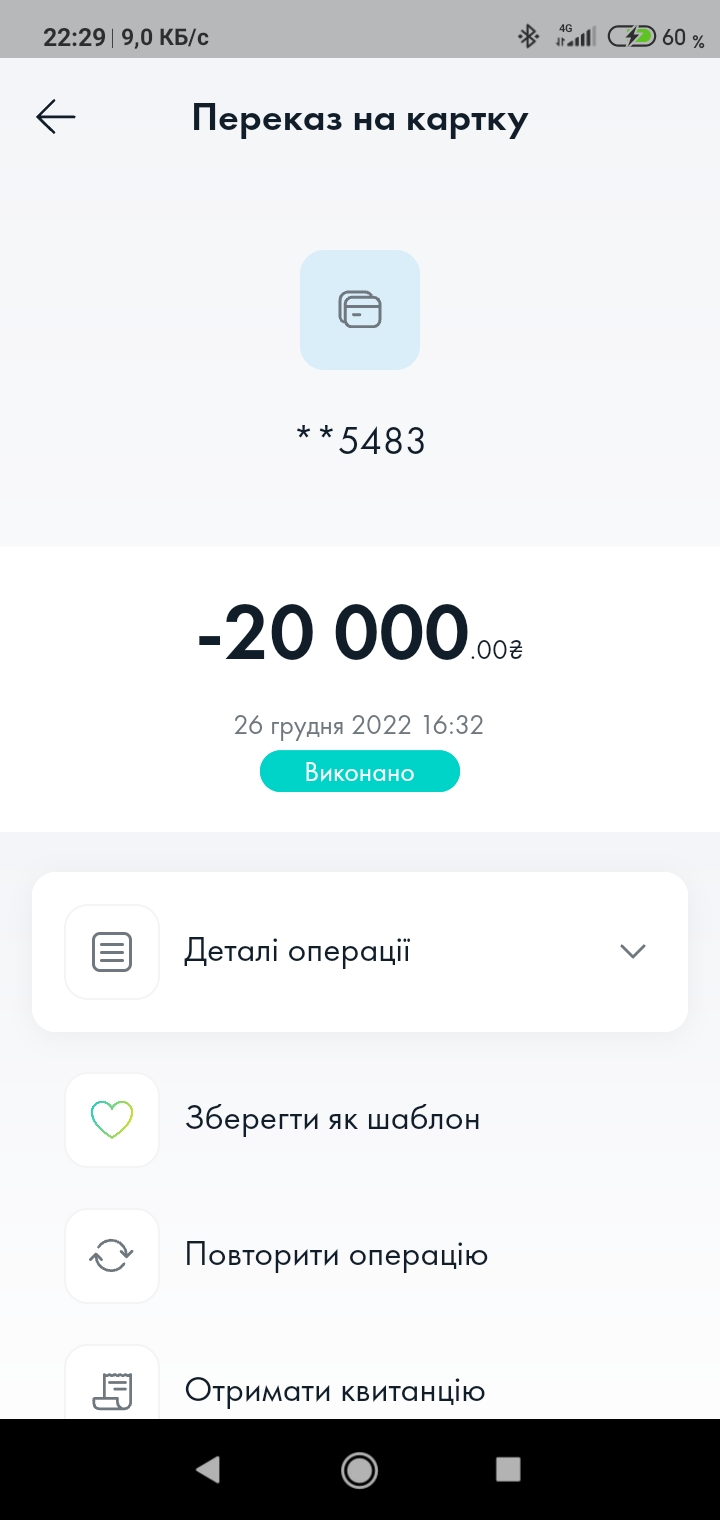Expand Деталі операції section
This screenshot has height=1520, width=720.
(360, 952)
